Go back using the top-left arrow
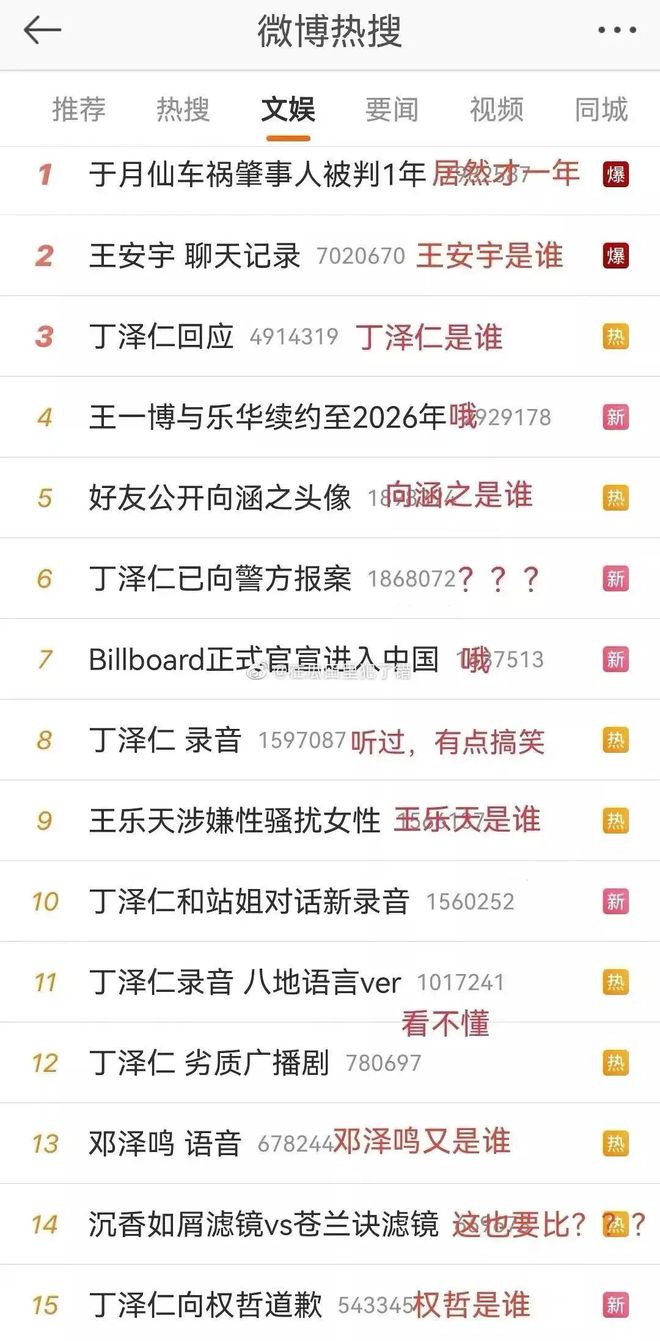This screenshot has height=1341, width=660. tap(42, 30)
